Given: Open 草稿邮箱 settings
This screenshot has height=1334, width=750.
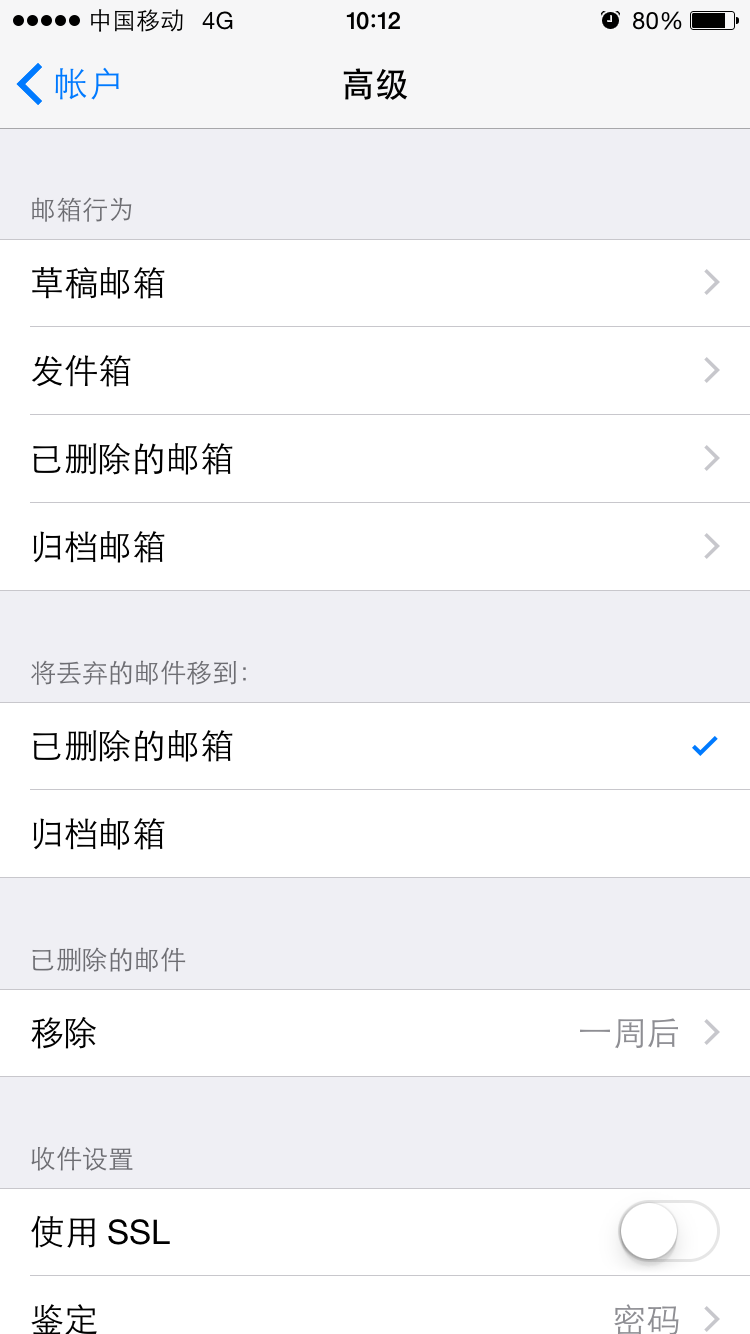Looking at the screenshot, I should [375, 283].
